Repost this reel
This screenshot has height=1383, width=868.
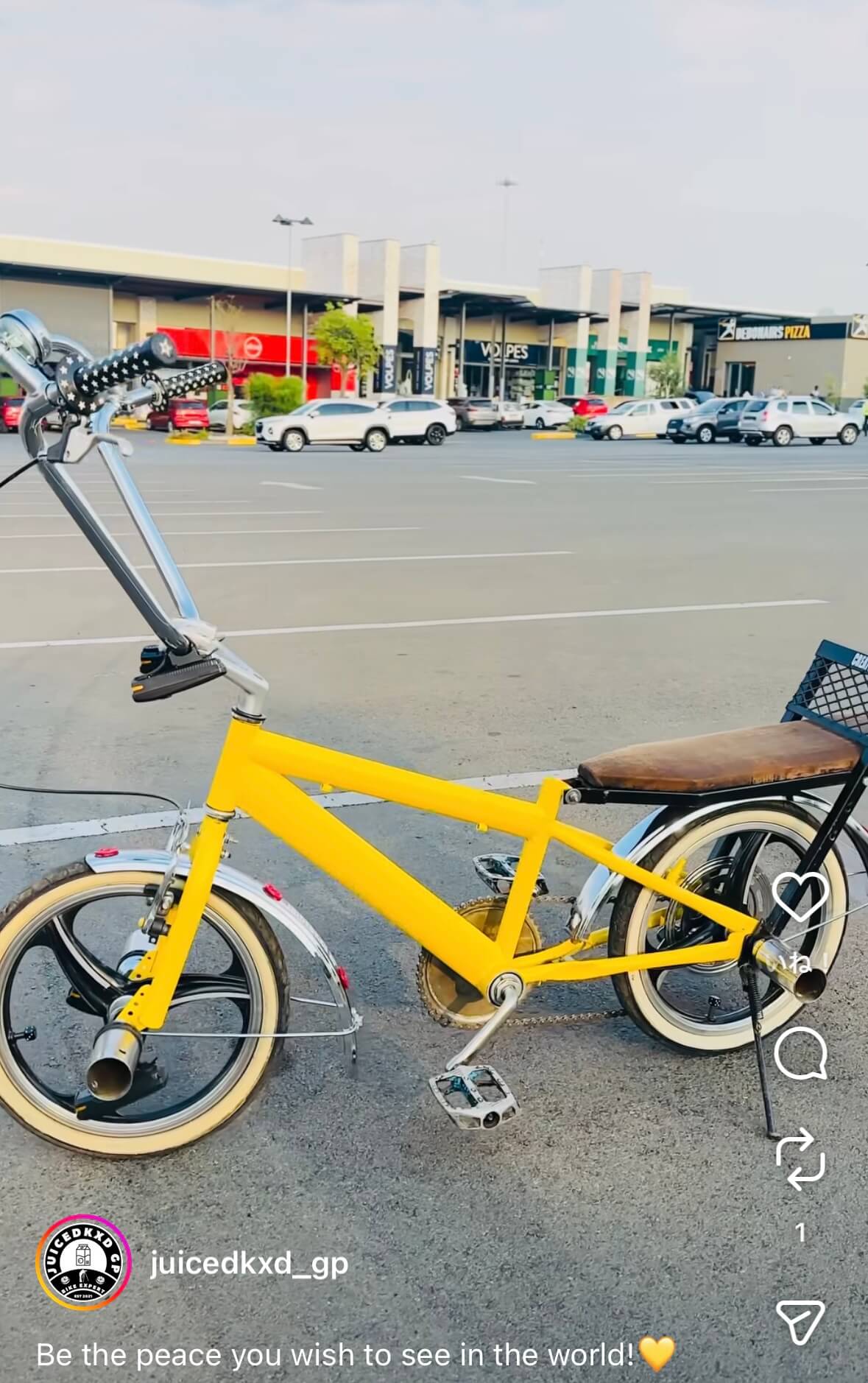[x=800, y=1158]
